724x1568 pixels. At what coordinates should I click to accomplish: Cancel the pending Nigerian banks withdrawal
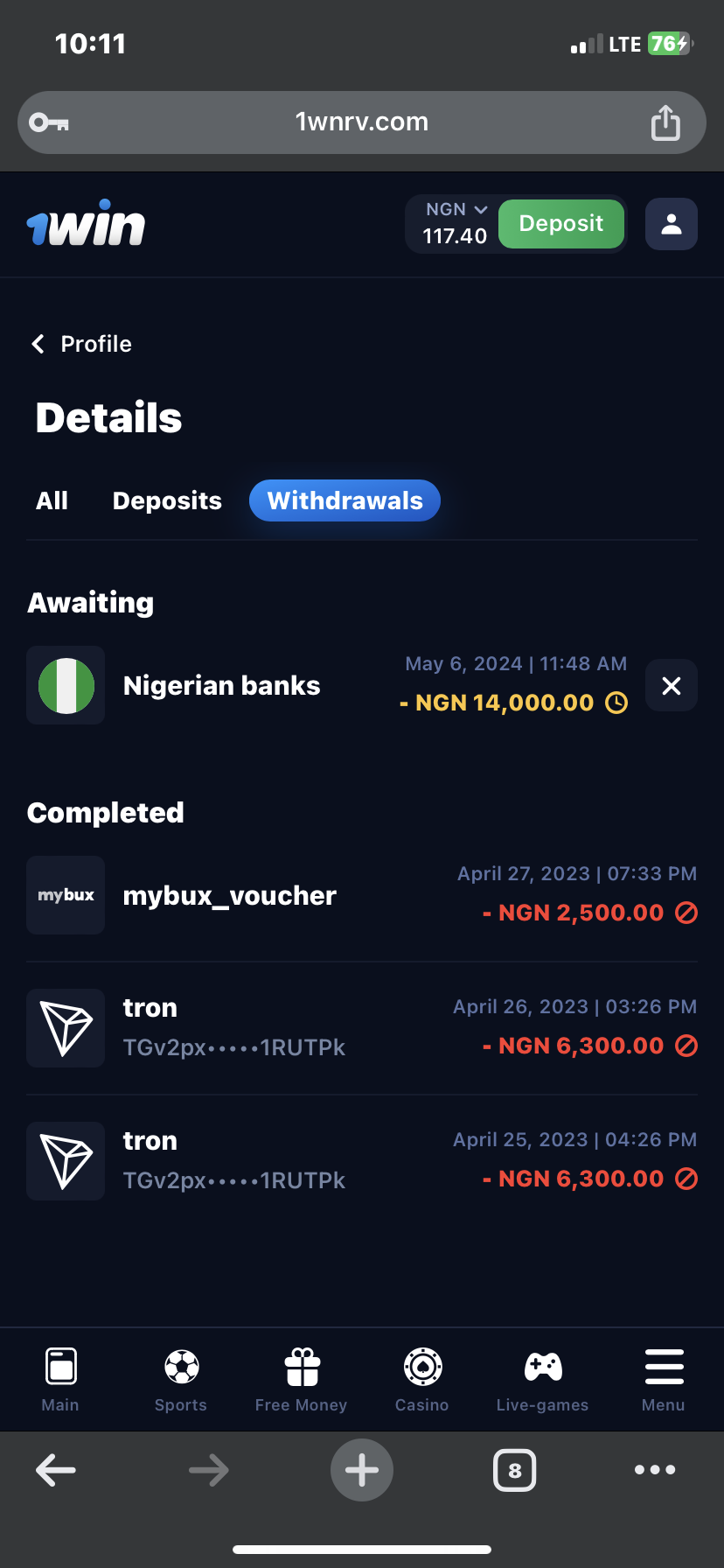tap(672, 685)
